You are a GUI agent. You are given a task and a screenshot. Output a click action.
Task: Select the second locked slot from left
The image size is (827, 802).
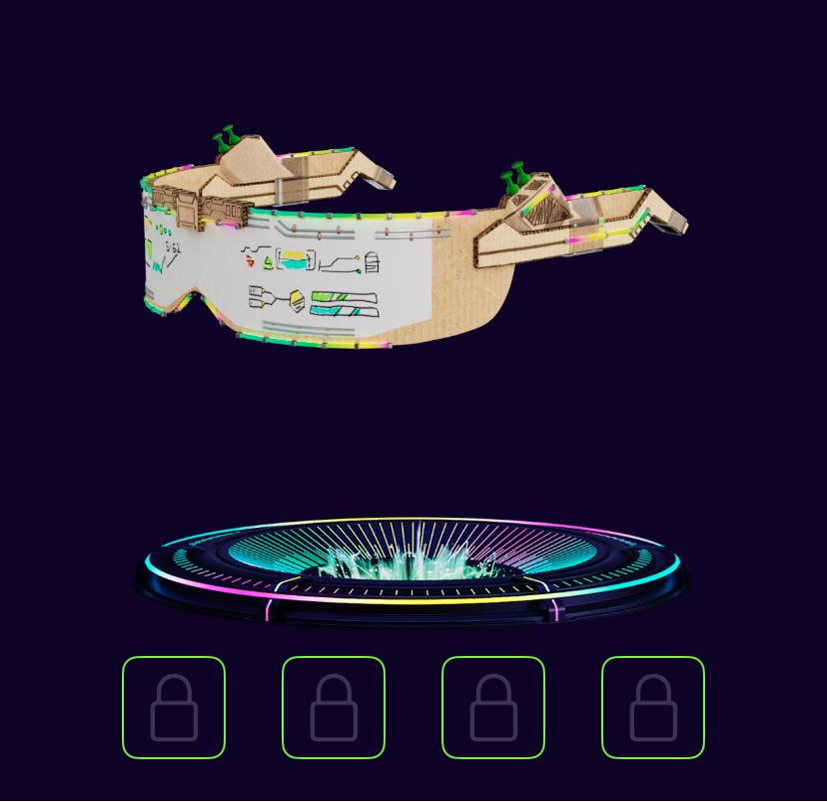click(x=333, y=707)
